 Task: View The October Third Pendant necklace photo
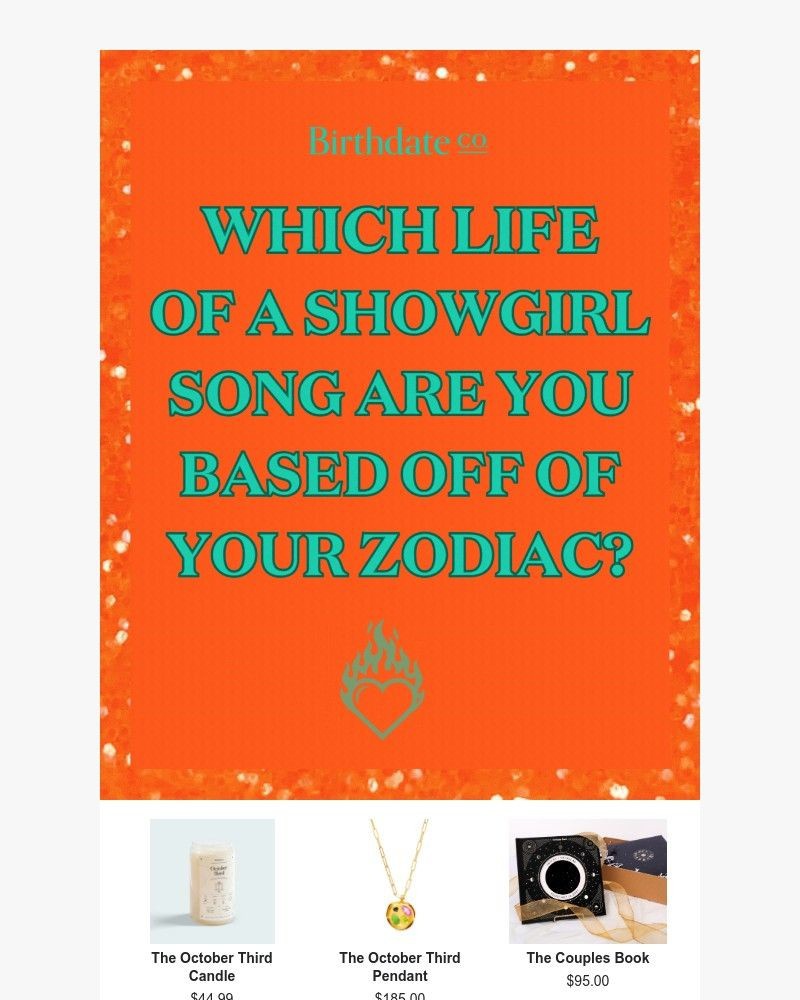[x=400, y=881]
